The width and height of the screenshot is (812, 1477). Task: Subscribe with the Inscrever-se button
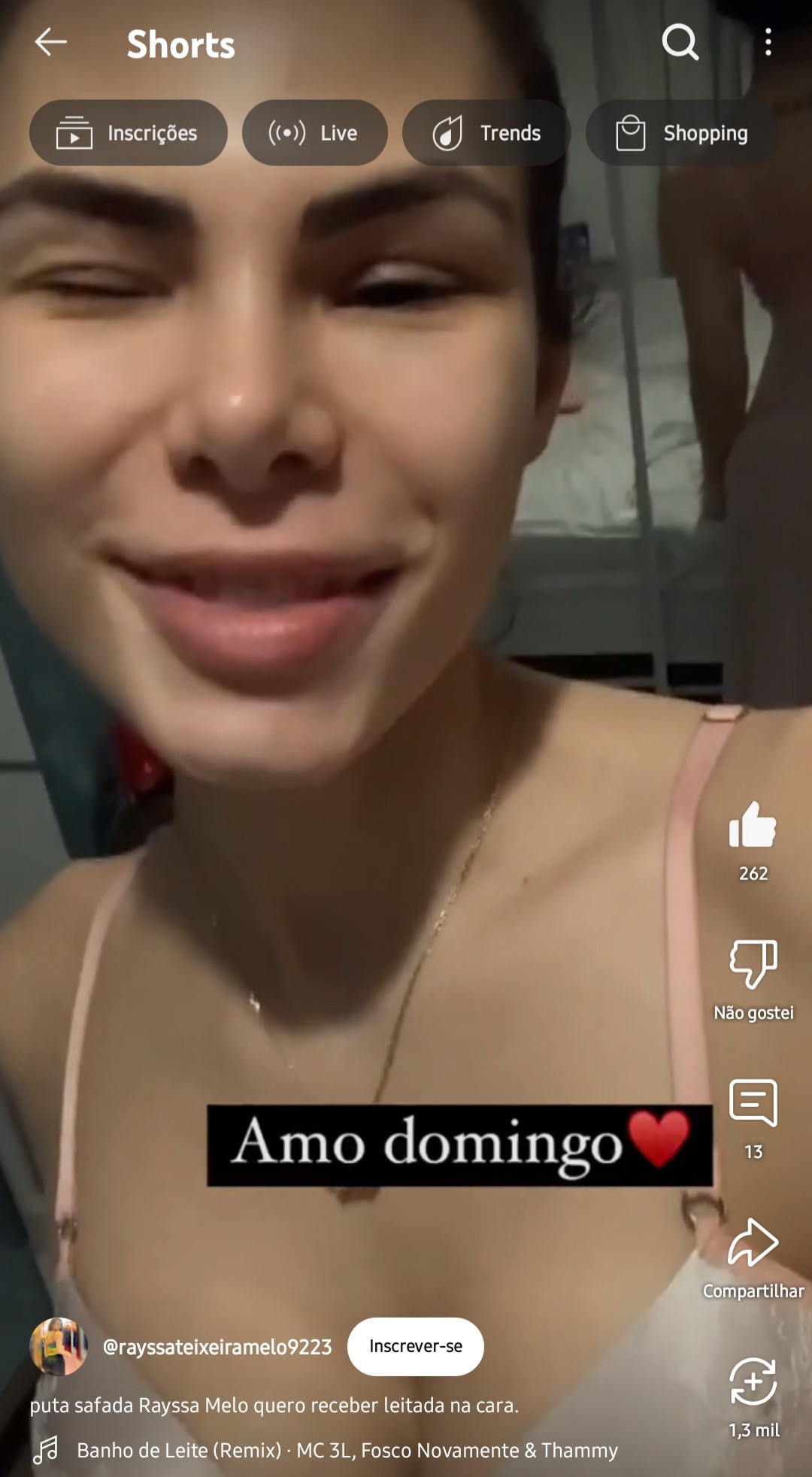(415, 1346)
